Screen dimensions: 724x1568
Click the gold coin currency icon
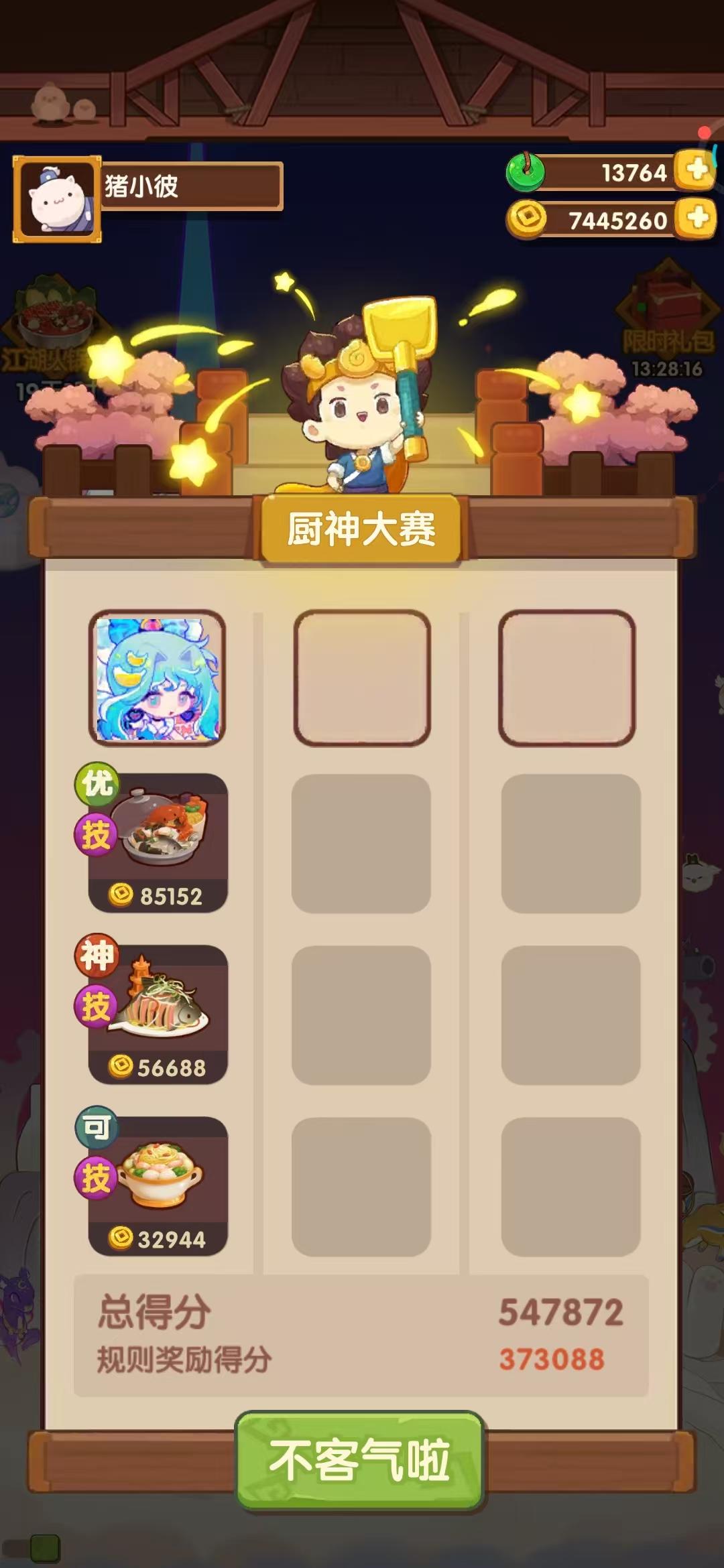[x=528, y=218]
